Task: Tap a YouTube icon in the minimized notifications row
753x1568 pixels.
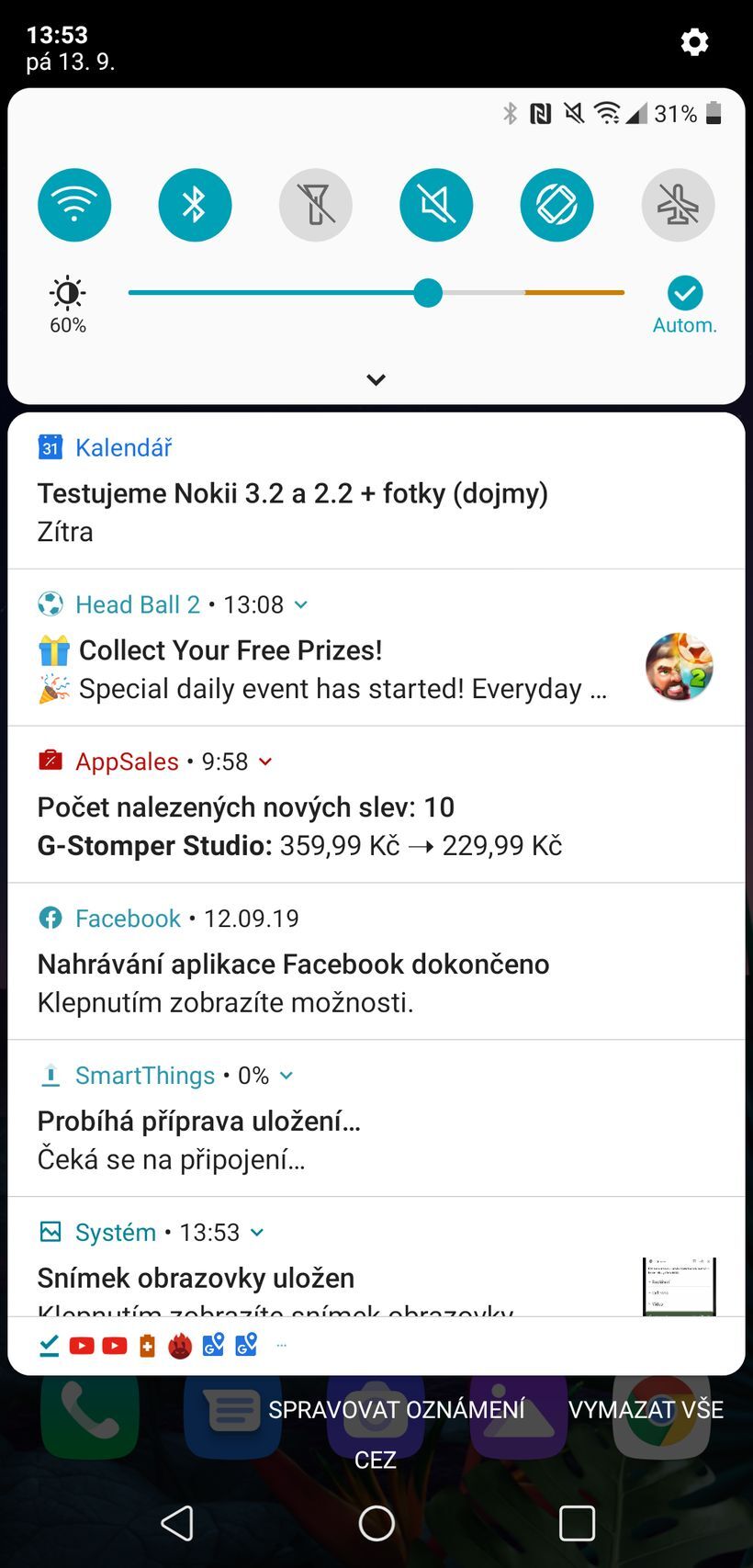Action: coord(82,1346)
